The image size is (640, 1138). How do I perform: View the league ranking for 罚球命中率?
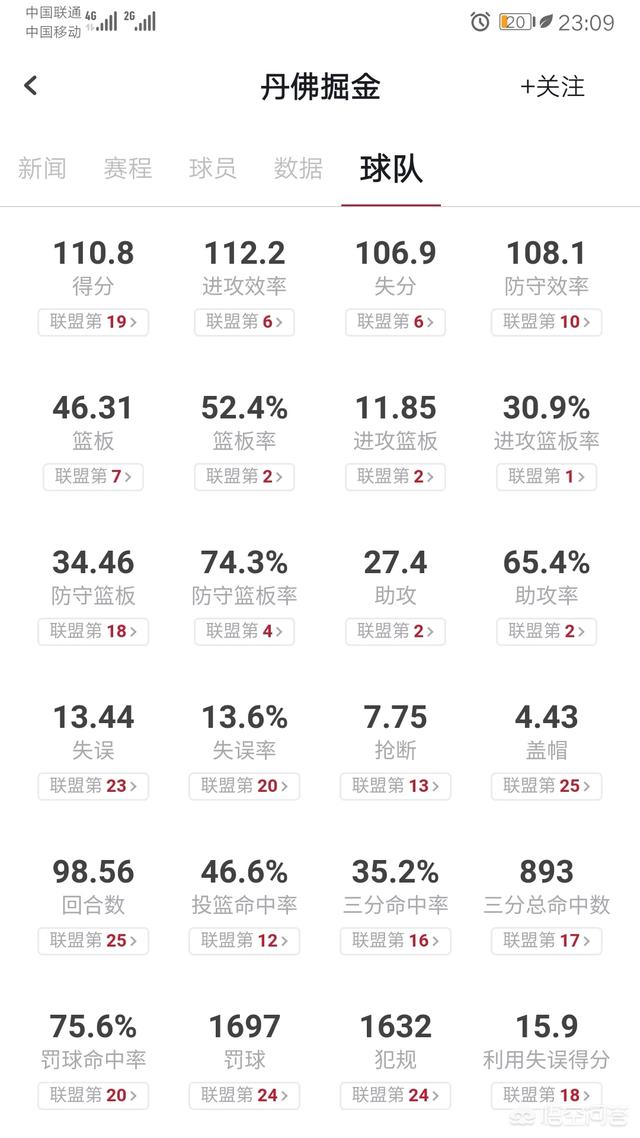(x=93, y=1095)
